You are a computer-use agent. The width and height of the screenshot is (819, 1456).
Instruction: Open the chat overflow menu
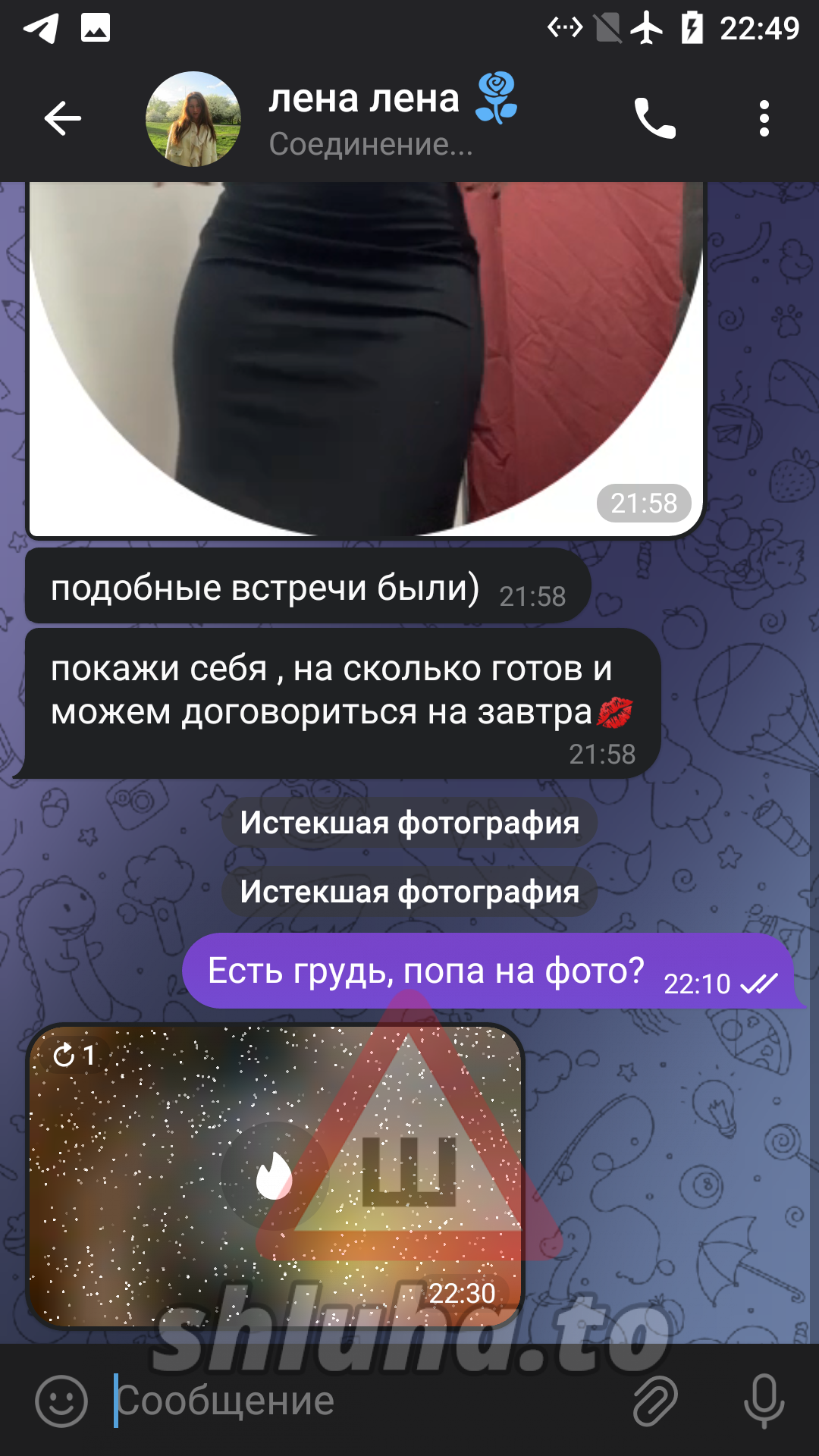[x=764, y=119]
